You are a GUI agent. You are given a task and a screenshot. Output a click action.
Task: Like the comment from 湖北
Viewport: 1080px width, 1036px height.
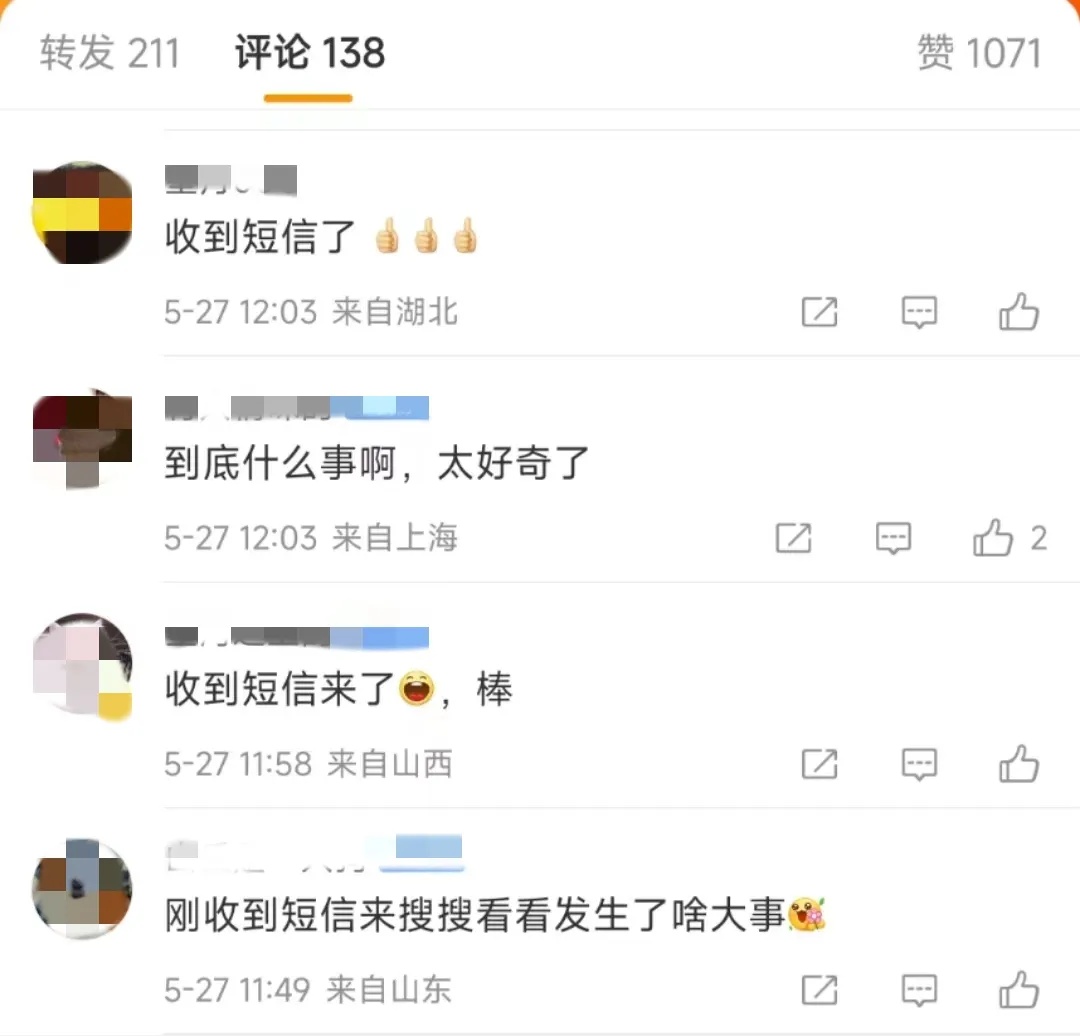1019,313
